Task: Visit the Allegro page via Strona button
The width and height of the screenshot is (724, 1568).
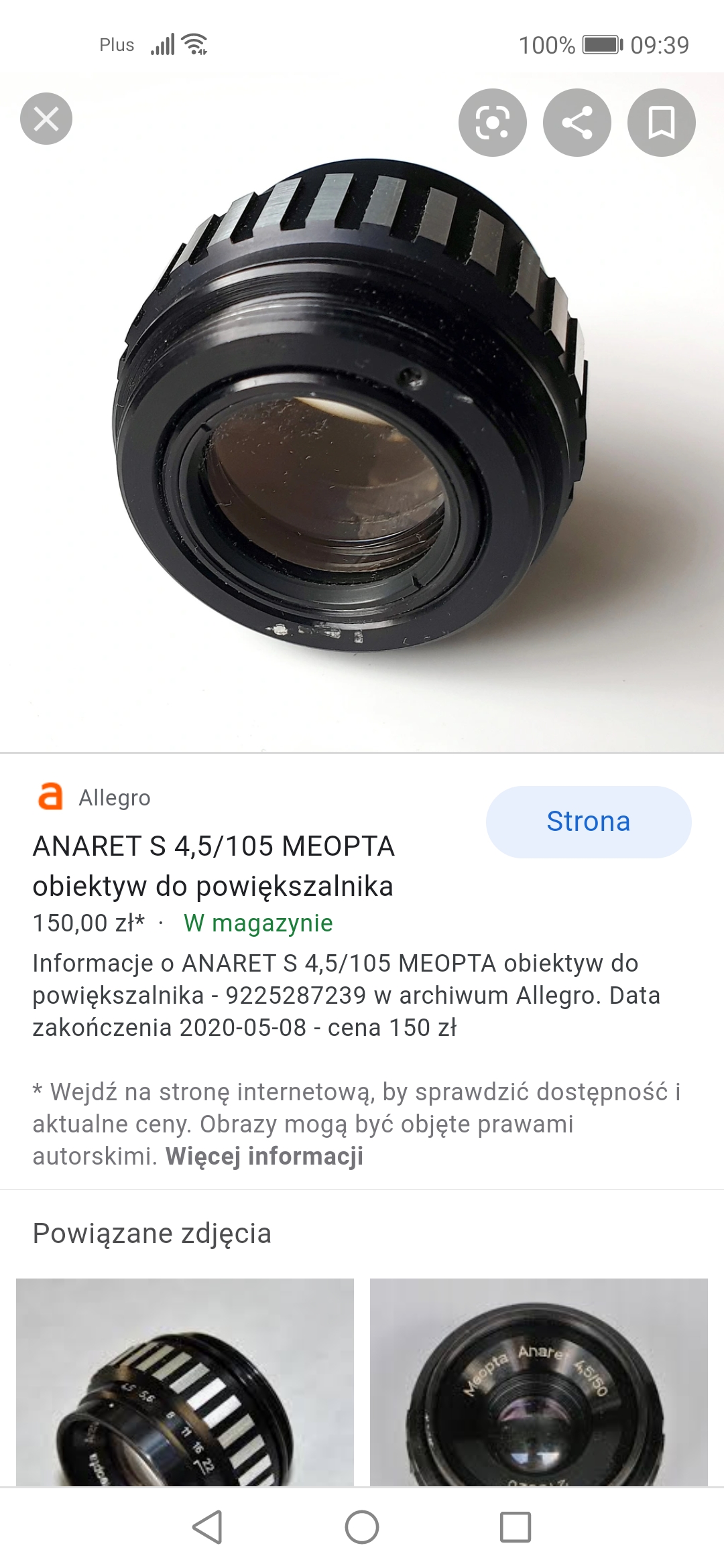Action: [x=588, y=822]
